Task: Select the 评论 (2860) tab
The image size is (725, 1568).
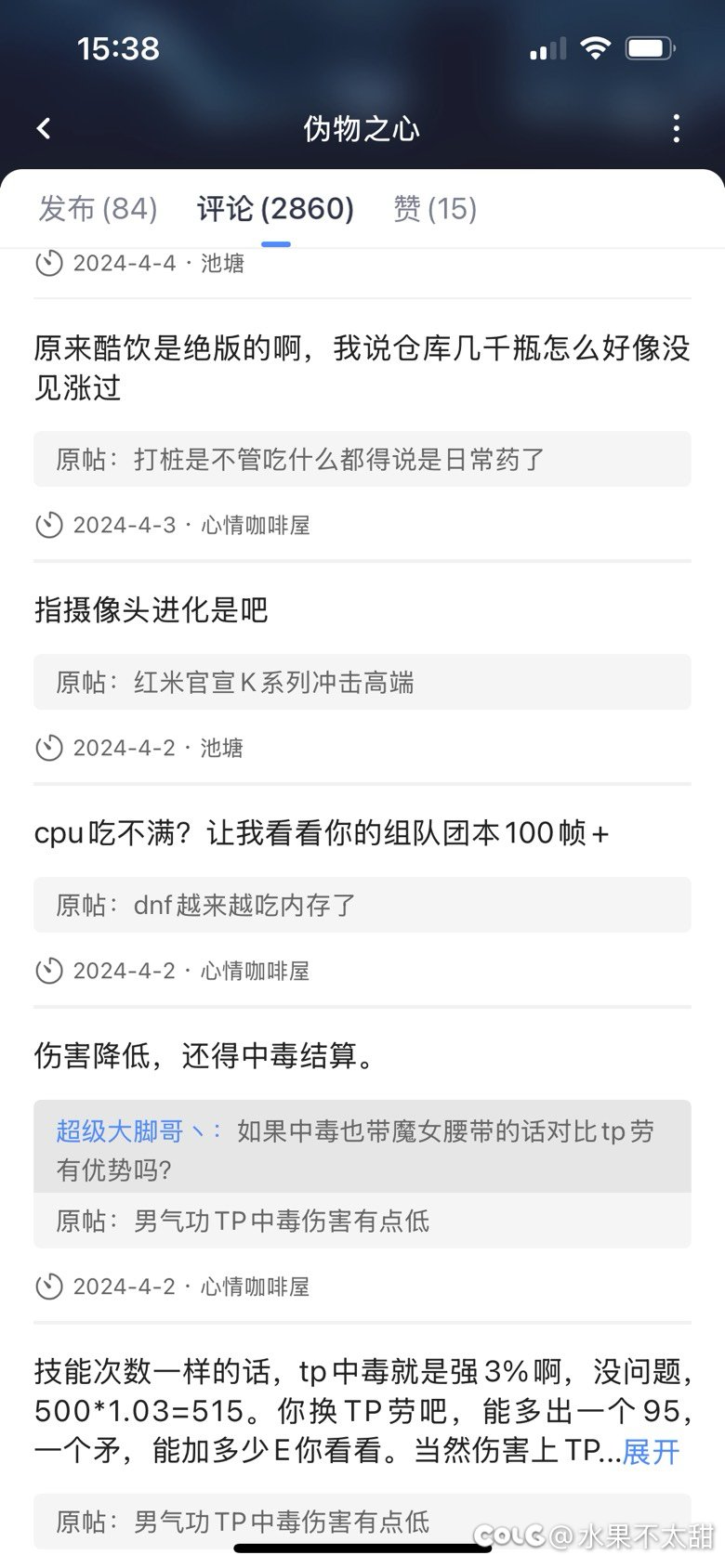Action: pyautogui.click(x=275, y=208)
